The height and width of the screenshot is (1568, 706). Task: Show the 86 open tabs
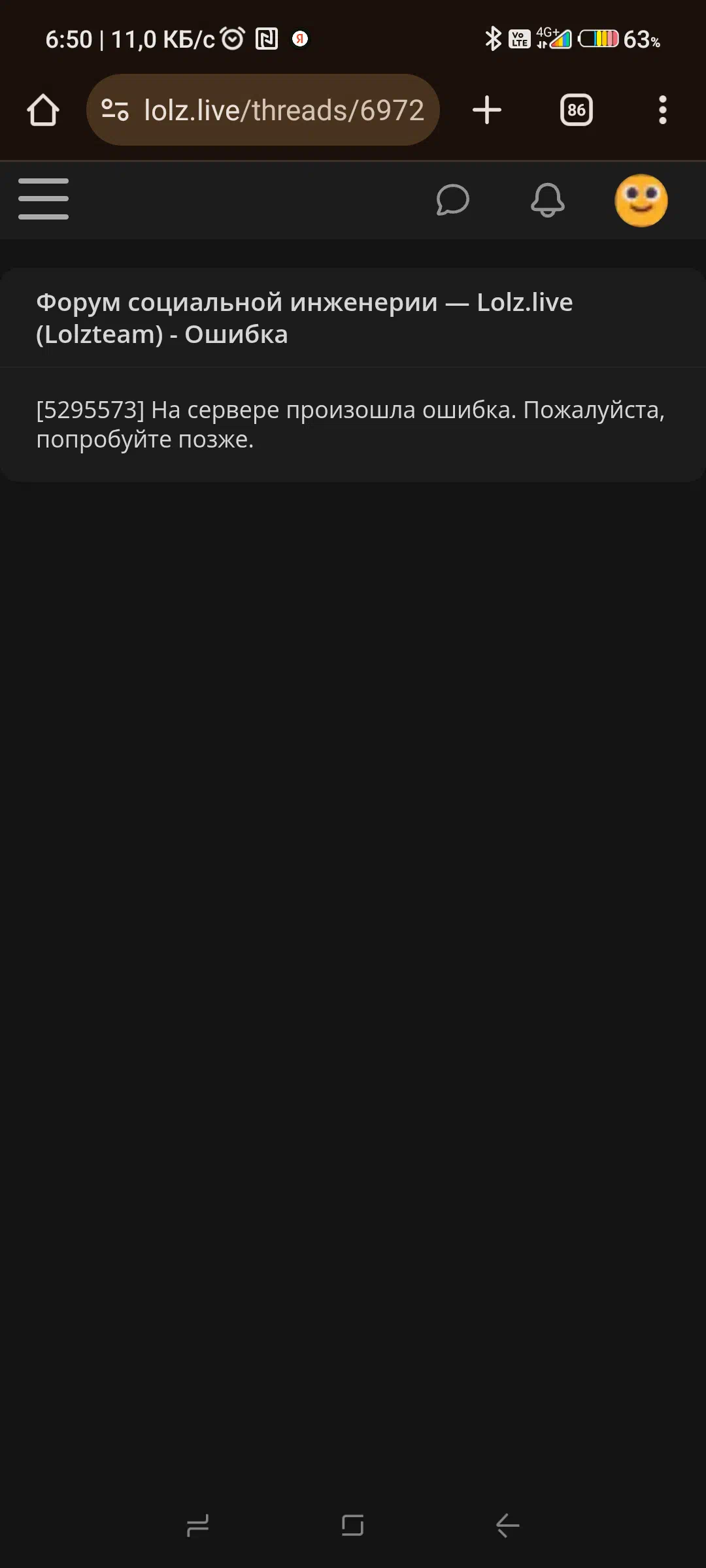[577, 110]
